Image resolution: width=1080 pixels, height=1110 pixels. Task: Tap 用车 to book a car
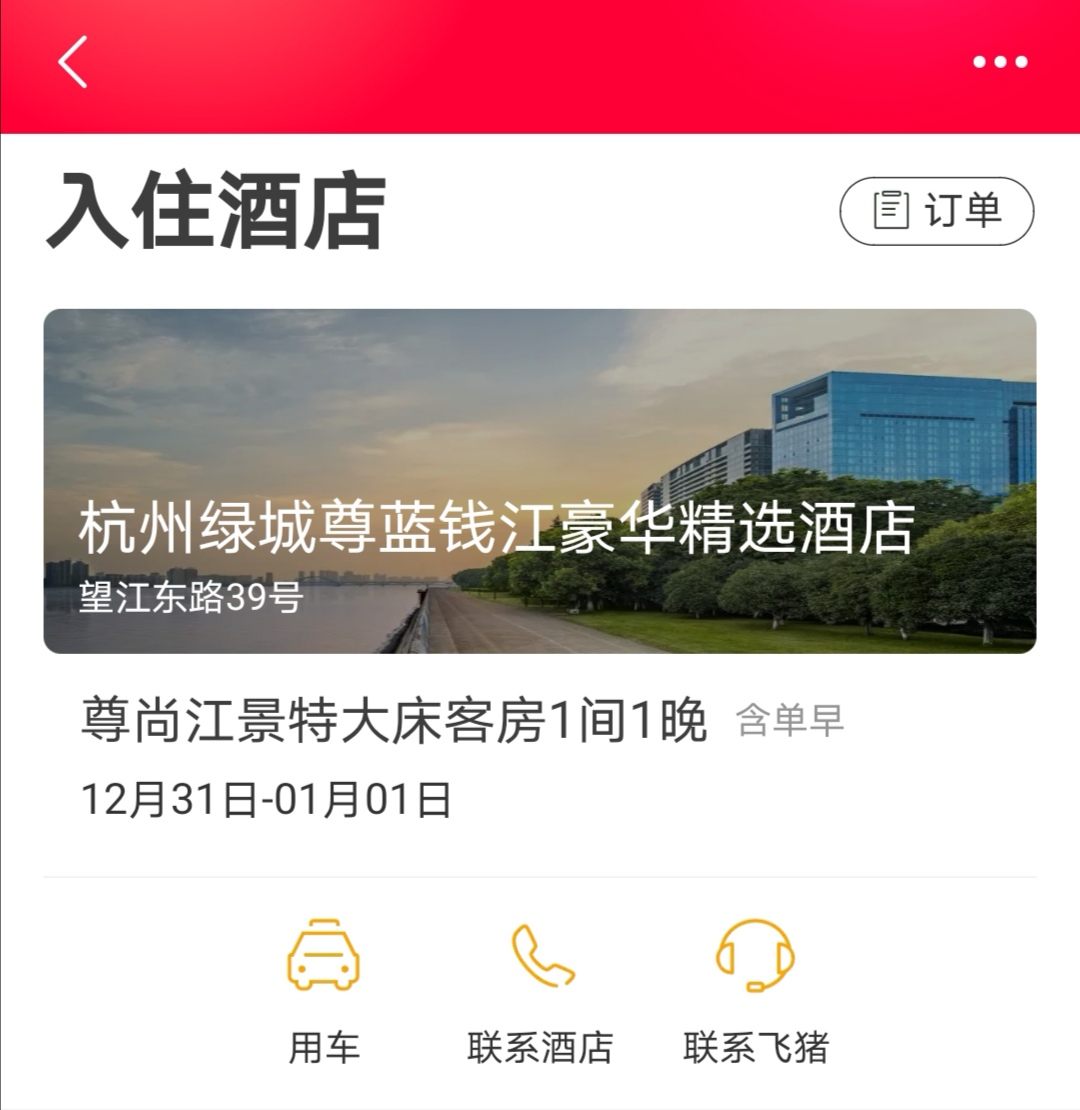coord(324,990)
